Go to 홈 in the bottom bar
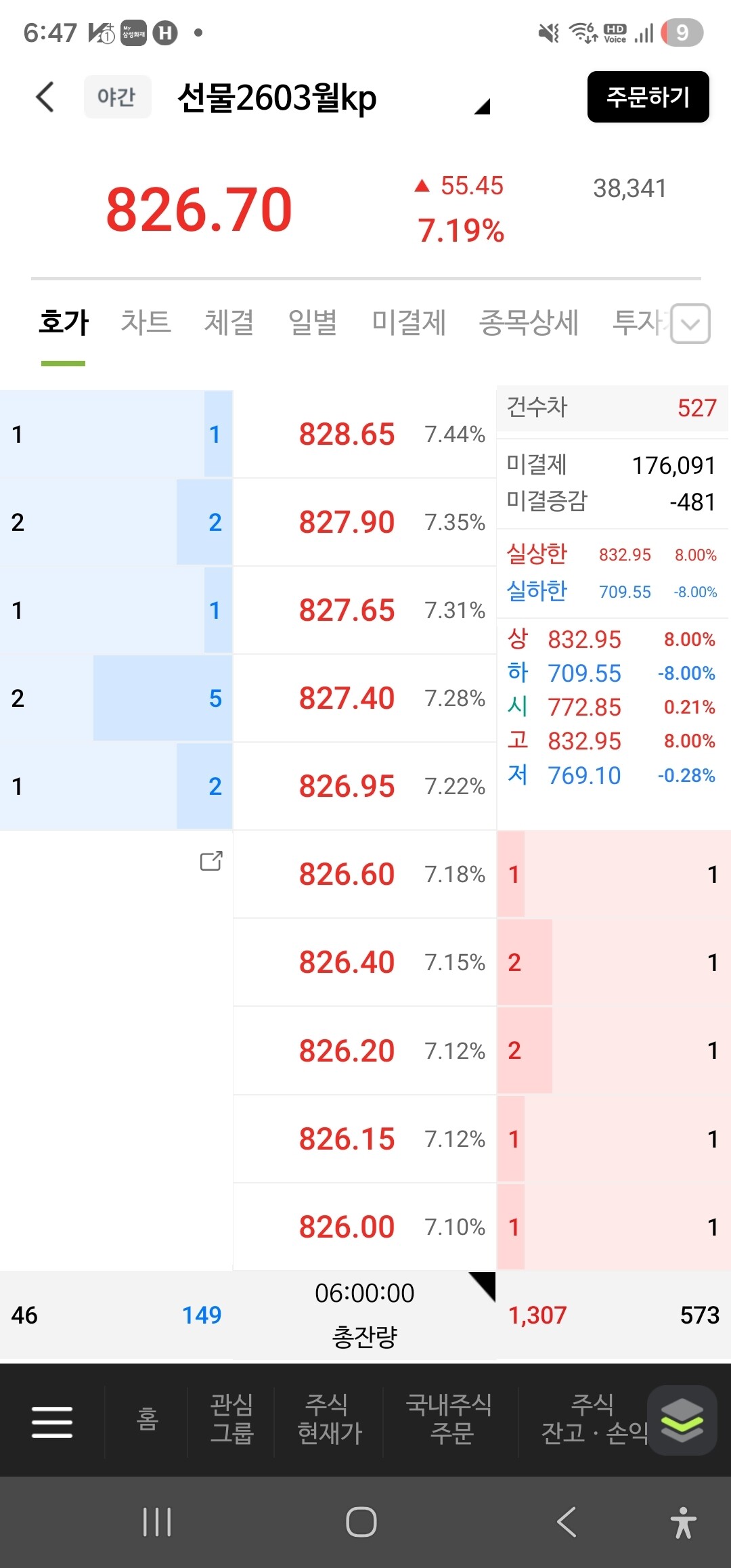This screenshot has height=1568, width=731. (x=147, y=1419)
